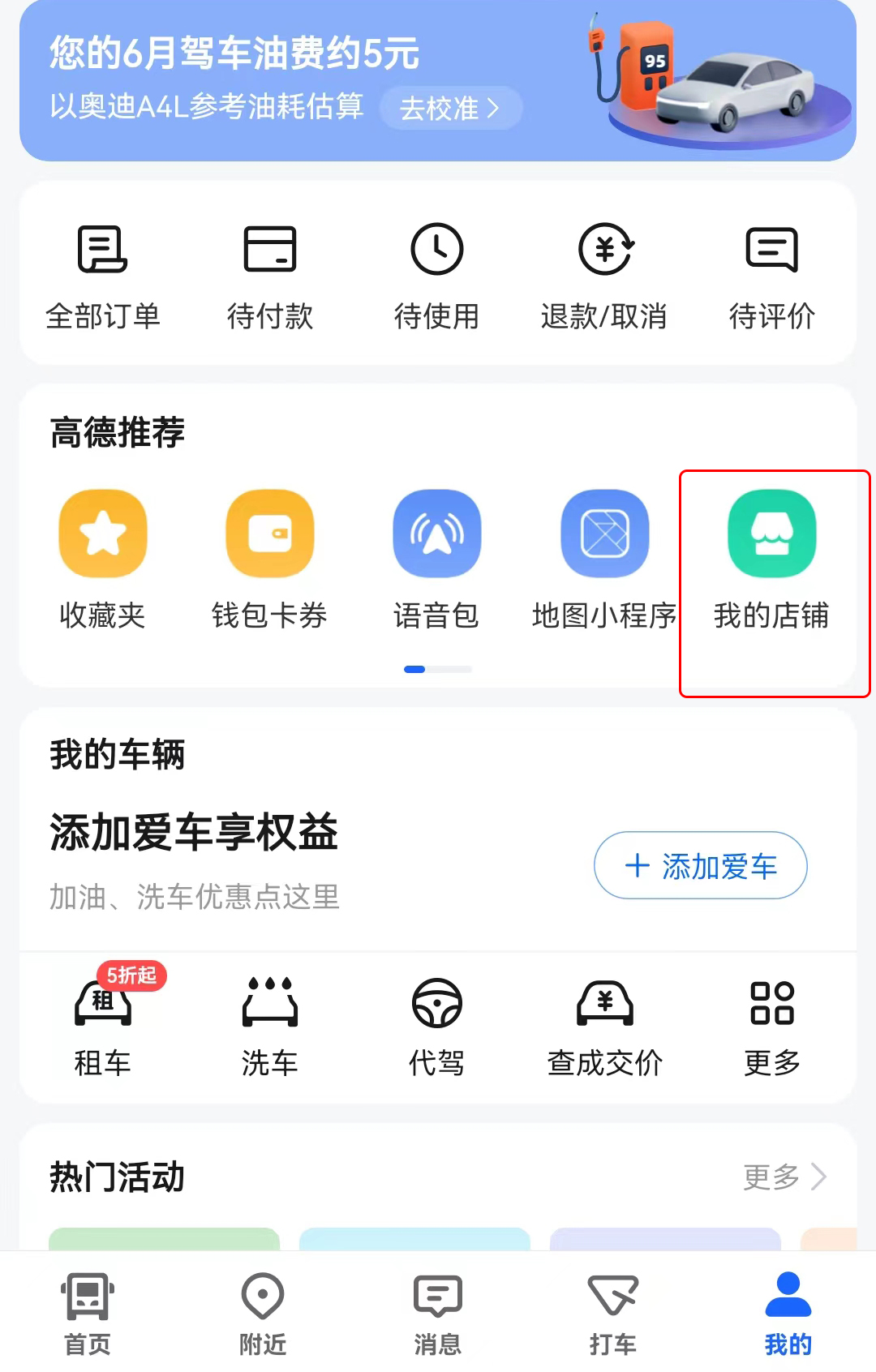Tap 添加爱车 to add a vehicle
This screenshot has height=1372, width=876.
[x=701, y=865]
